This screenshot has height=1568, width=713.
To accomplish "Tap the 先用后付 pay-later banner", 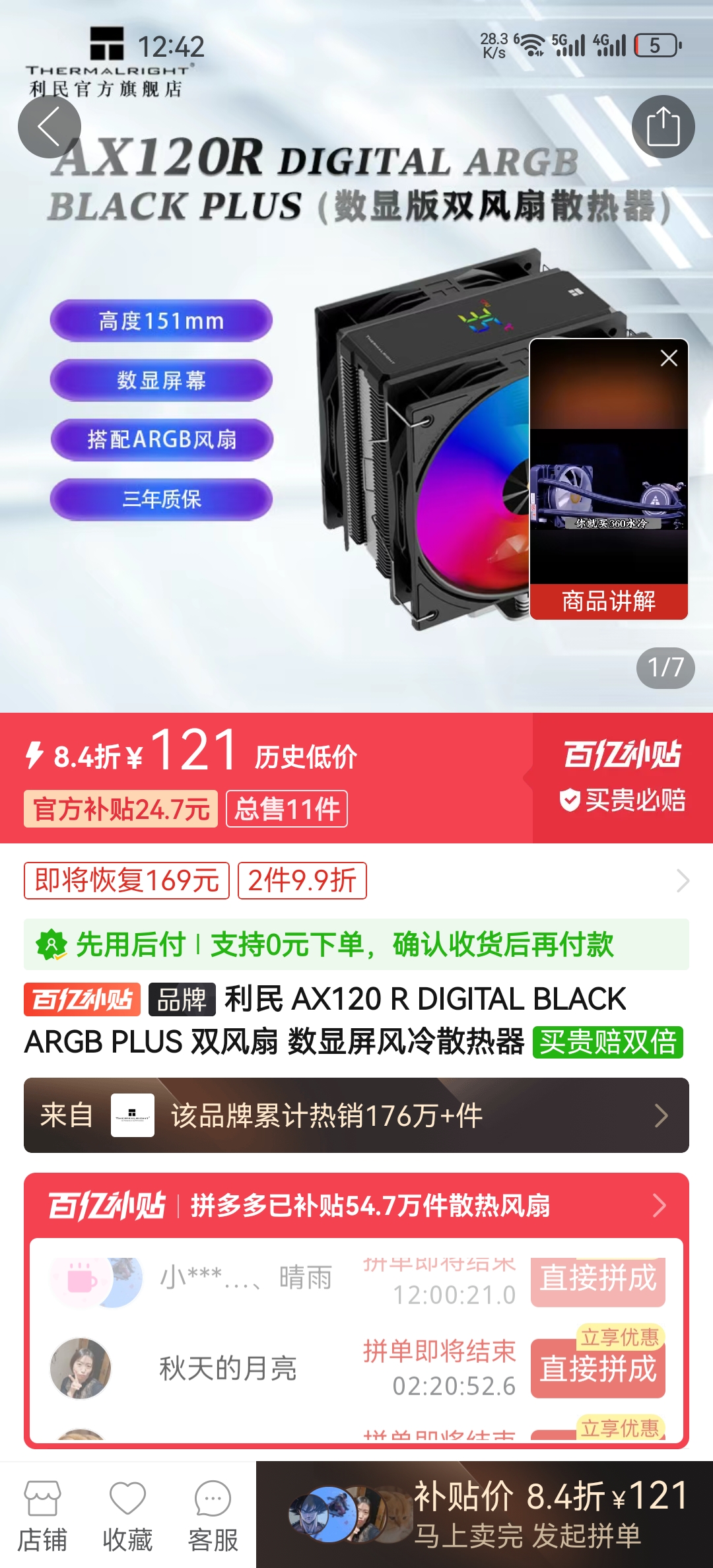I will 356,944.
